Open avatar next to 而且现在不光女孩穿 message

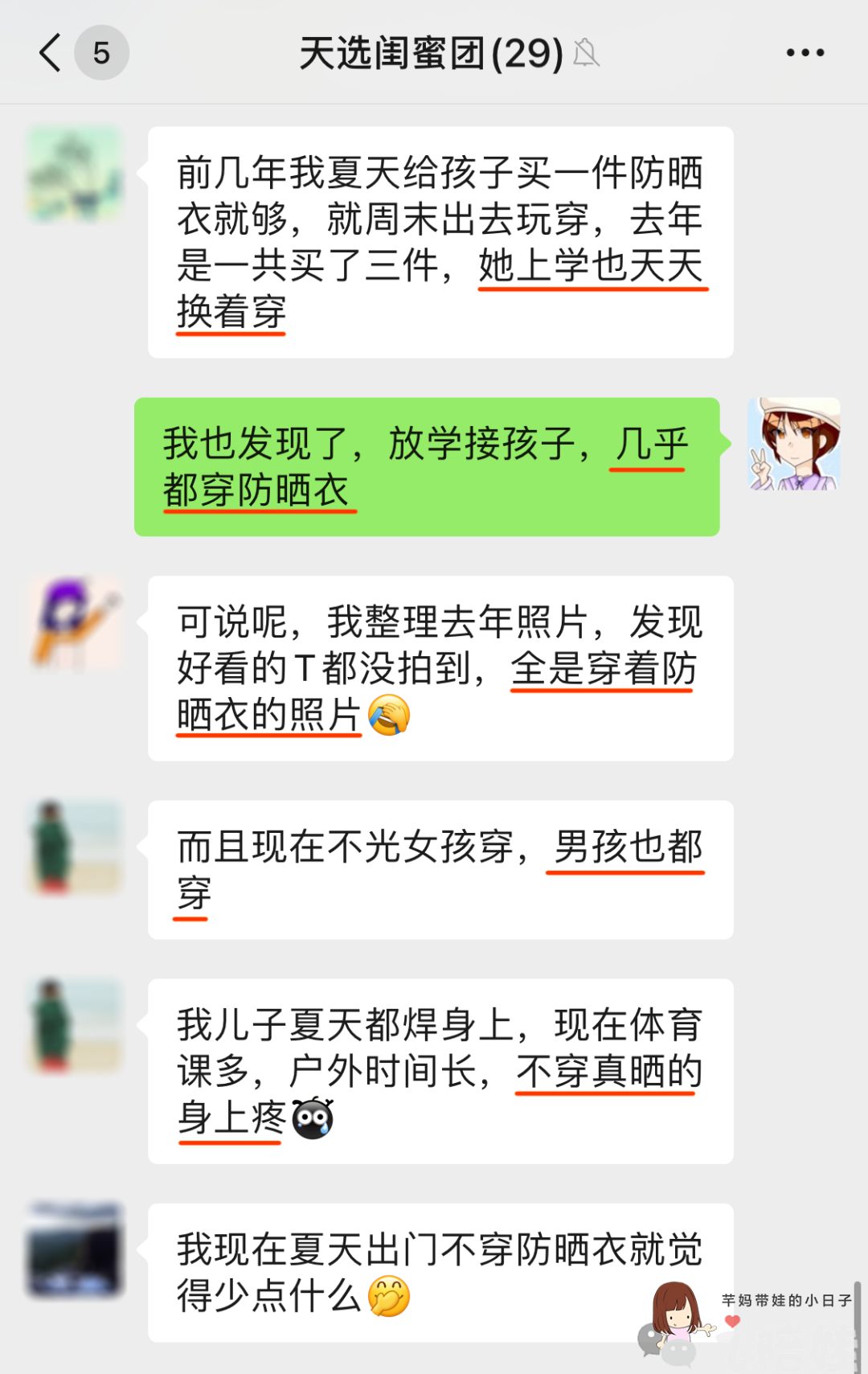coord(75,847)
